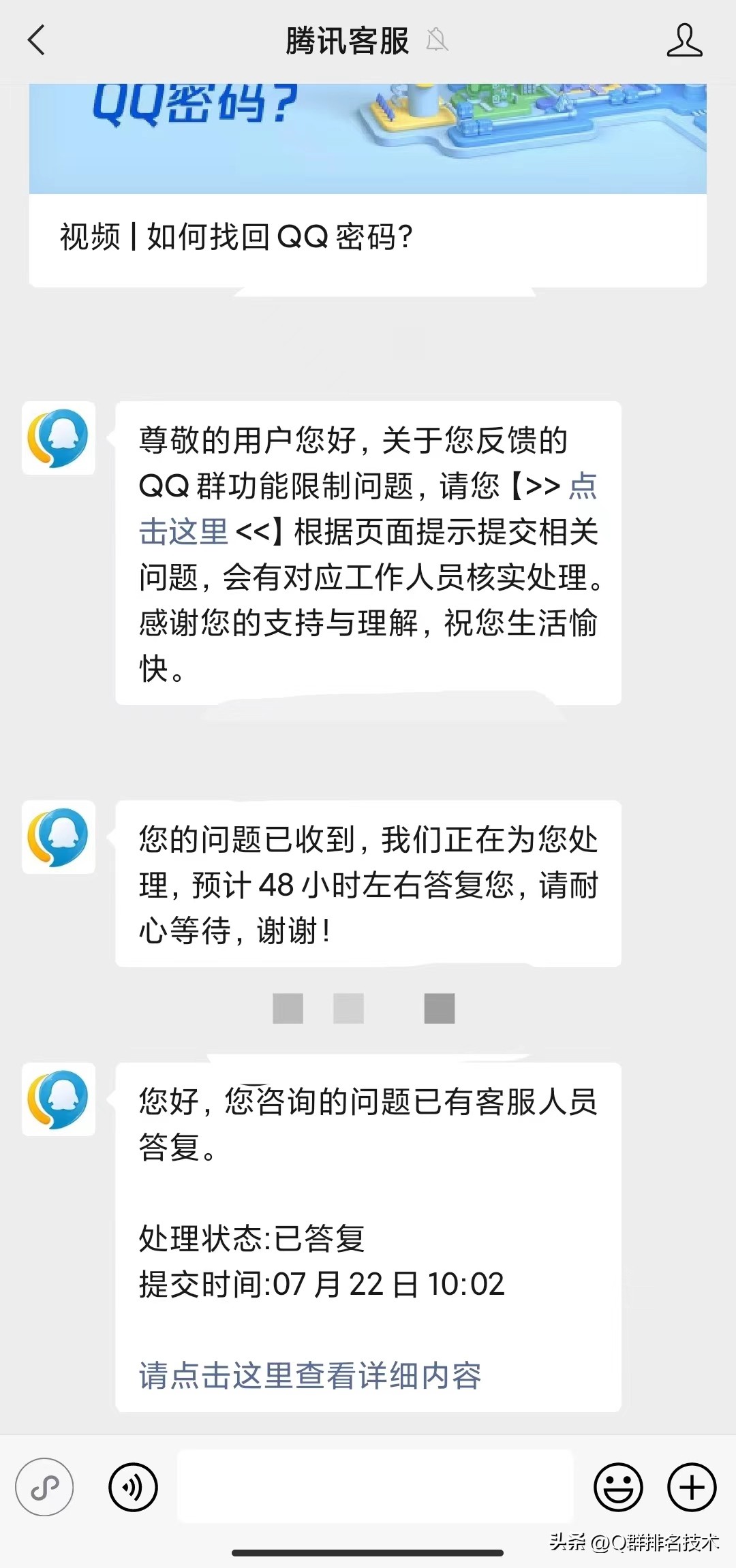Click the muted notification bell beside the title
The width and height of the screenshot is (736, 1568).
tap(437, 40)
